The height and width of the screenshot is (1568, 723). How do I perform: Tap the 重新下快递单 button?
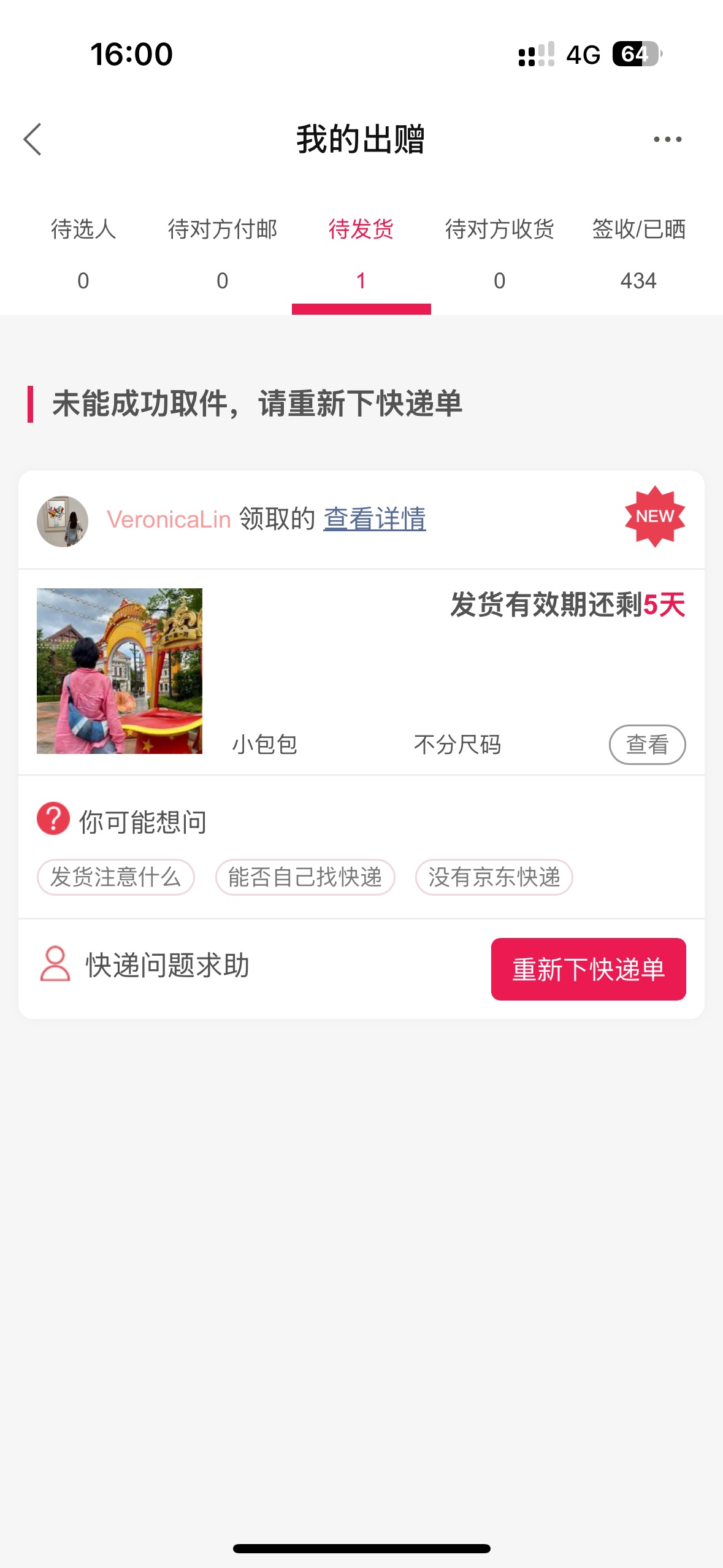[x=588, y=969]
